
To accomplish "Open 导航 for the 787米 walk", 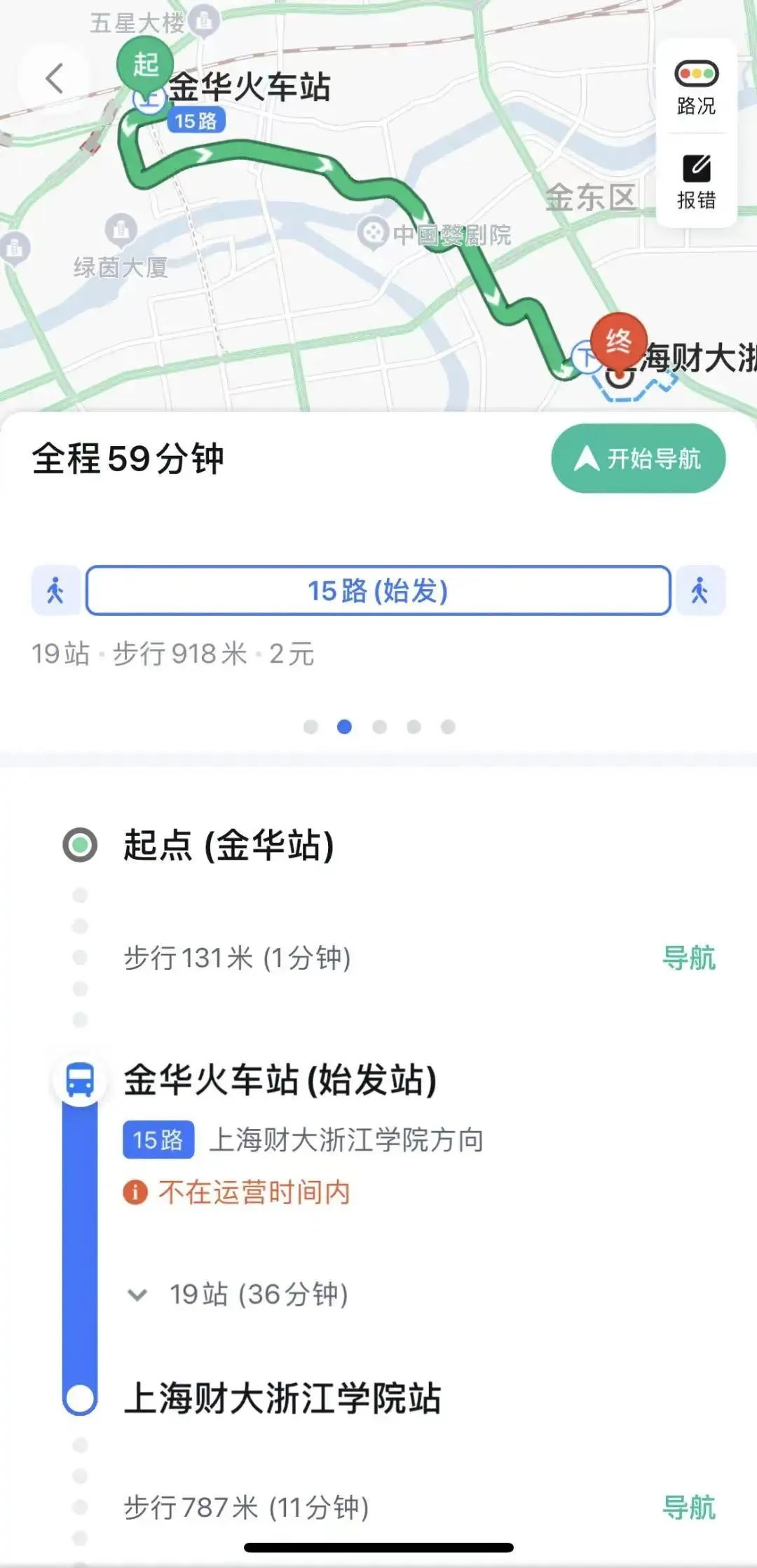I will (x=688, y=1507).
